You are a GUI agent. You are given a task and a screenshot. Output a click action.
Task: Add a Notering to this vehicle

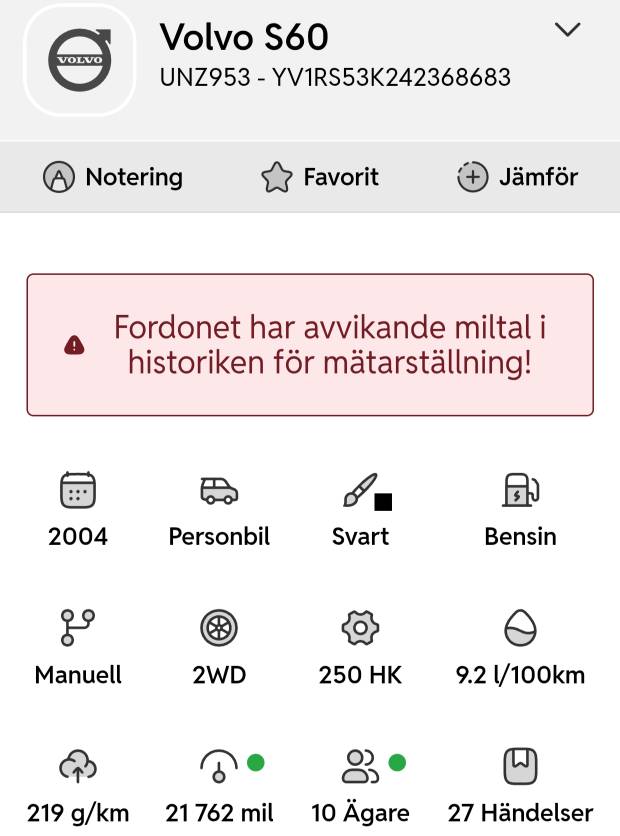point(113,177)
